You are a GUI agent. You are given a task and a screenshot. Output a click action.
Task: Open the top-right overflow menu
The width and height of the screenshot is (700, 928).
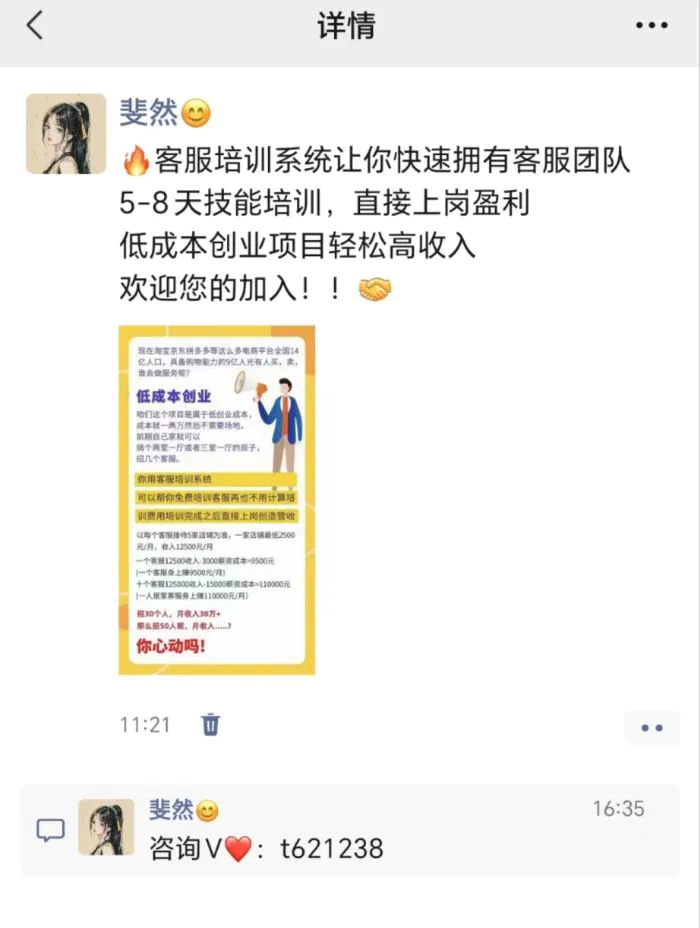(x=651, y=26)
